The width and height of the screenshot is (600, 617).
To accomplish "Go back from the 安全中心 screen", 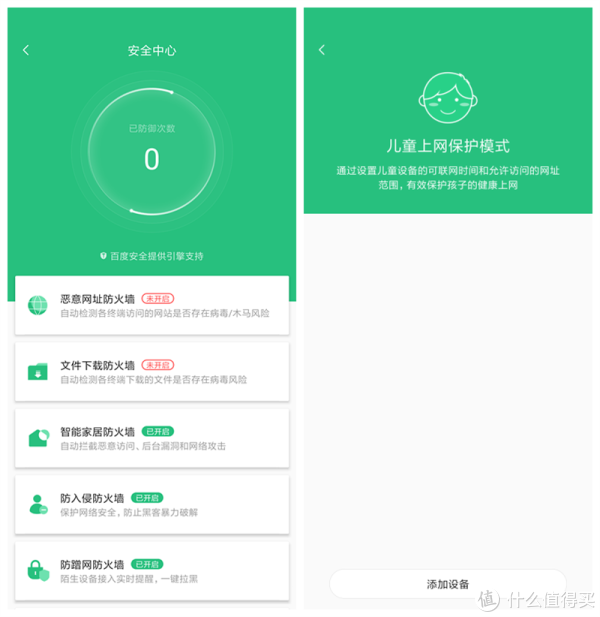I will (x=26, y=50).
